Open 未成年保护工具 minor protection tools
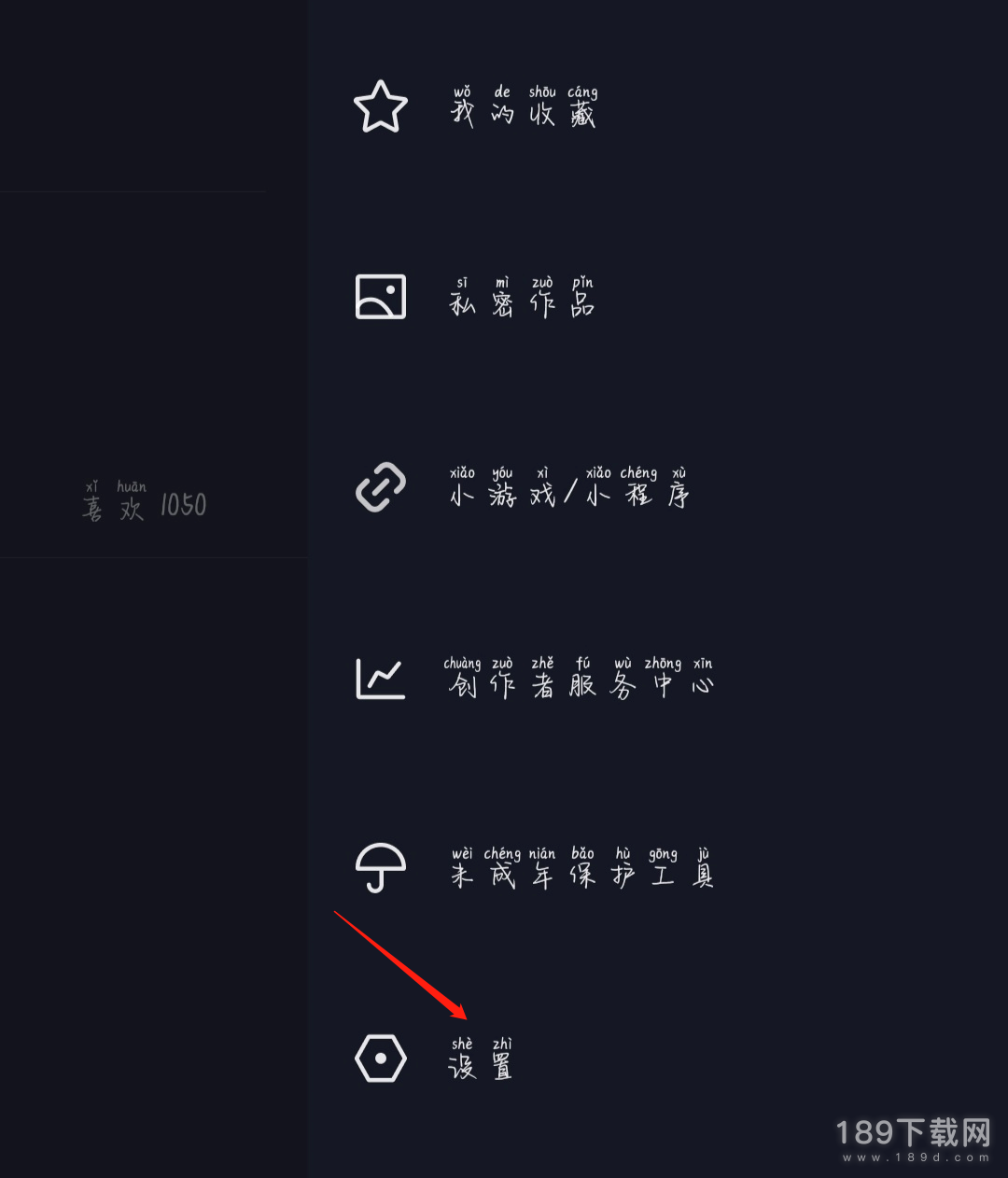Image resolution: width=1008 pixels, height=1178 pixels. point(581,870)
